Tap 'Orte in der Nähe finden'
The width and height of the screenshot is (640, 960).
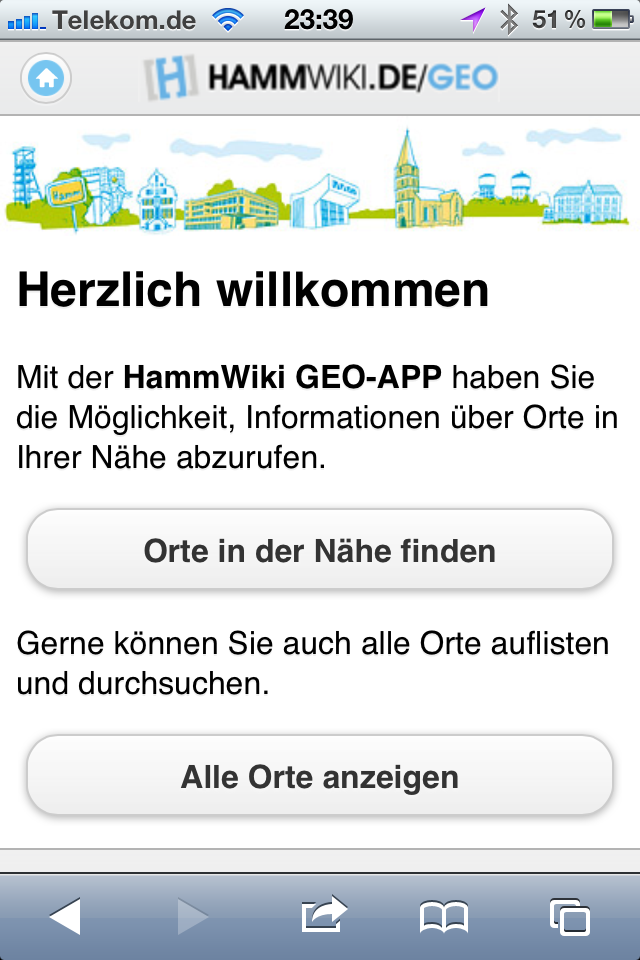320,550
